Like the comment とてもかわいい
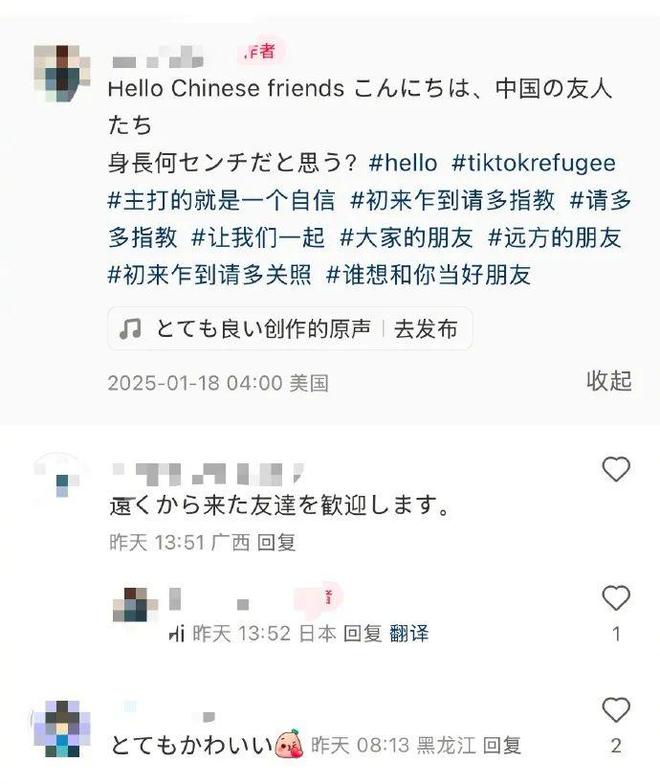The height and width of the screenshot is (784, 660). [616, 711]
